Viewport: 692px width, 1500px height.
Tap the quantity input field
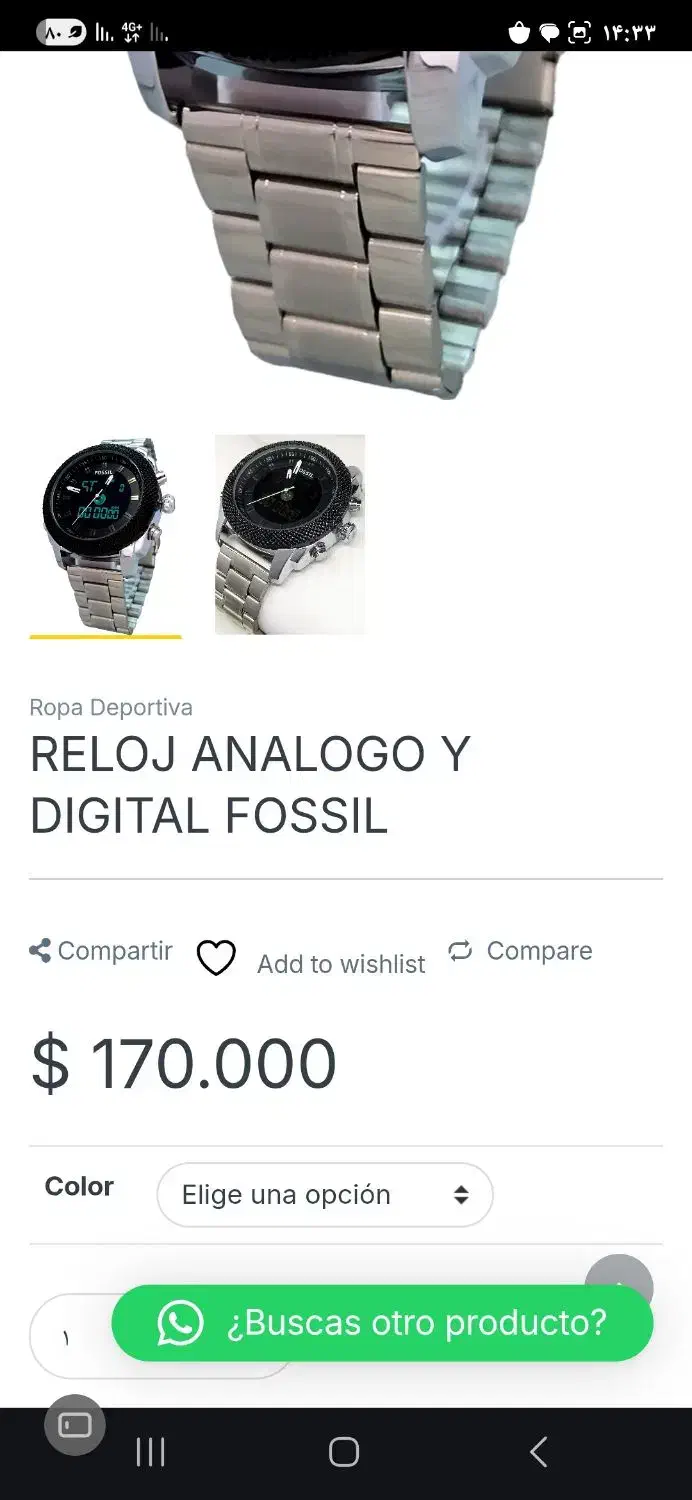pyautogui.click(x=68, y=1338)
